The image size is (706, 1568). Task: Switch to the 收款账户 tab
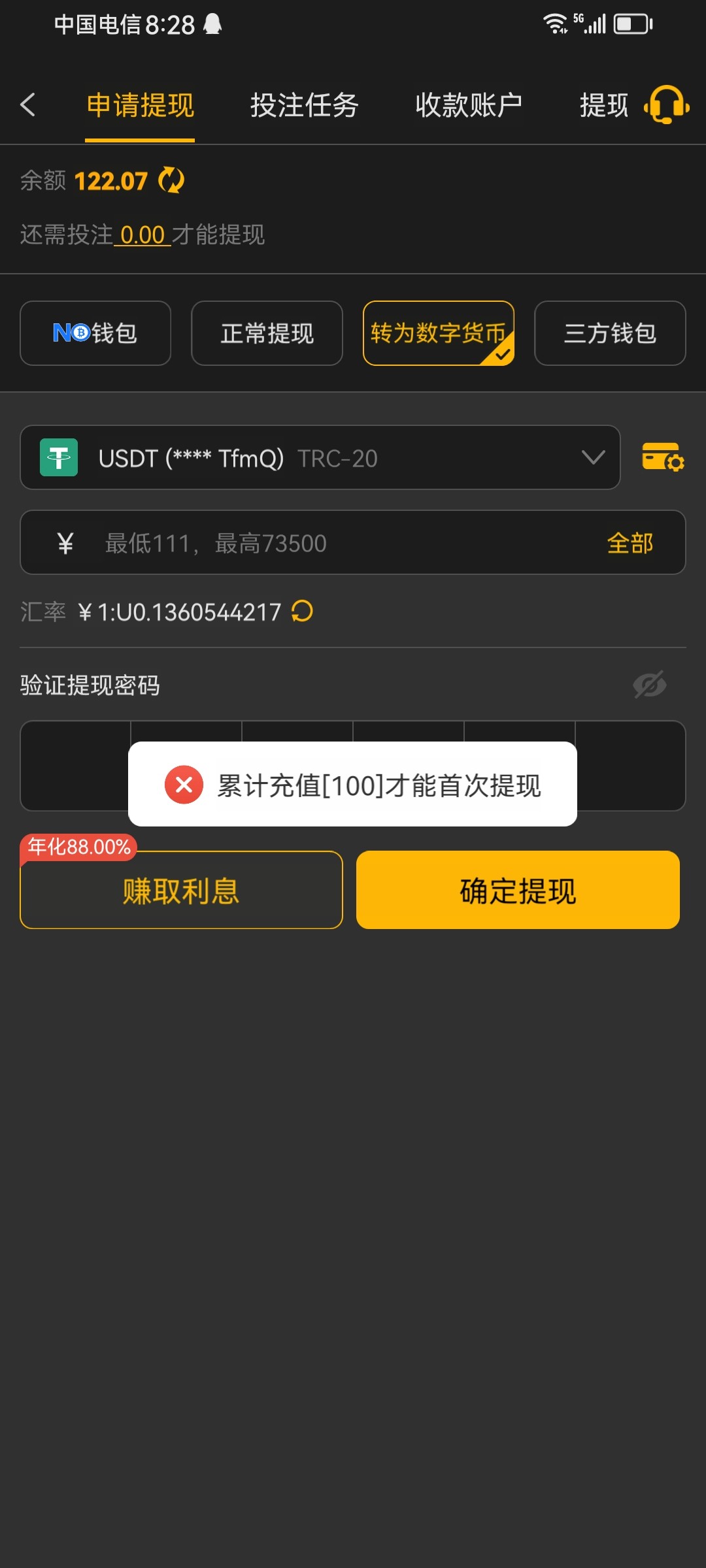tap(469, 105)
